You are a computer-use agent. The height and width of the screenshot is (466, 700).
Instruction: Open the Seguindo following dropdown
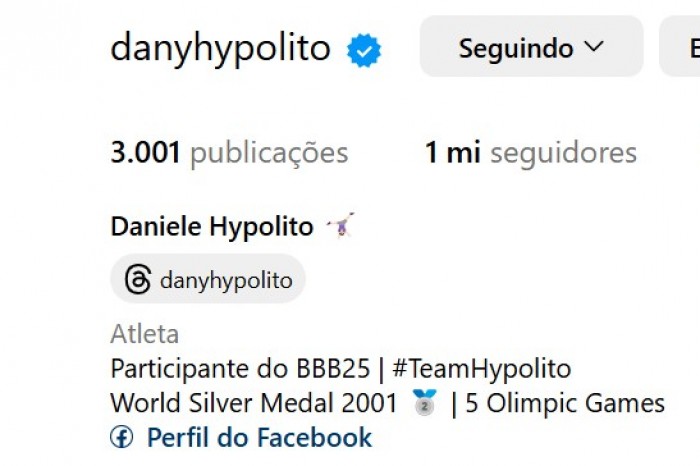click(x=531, y=47)
